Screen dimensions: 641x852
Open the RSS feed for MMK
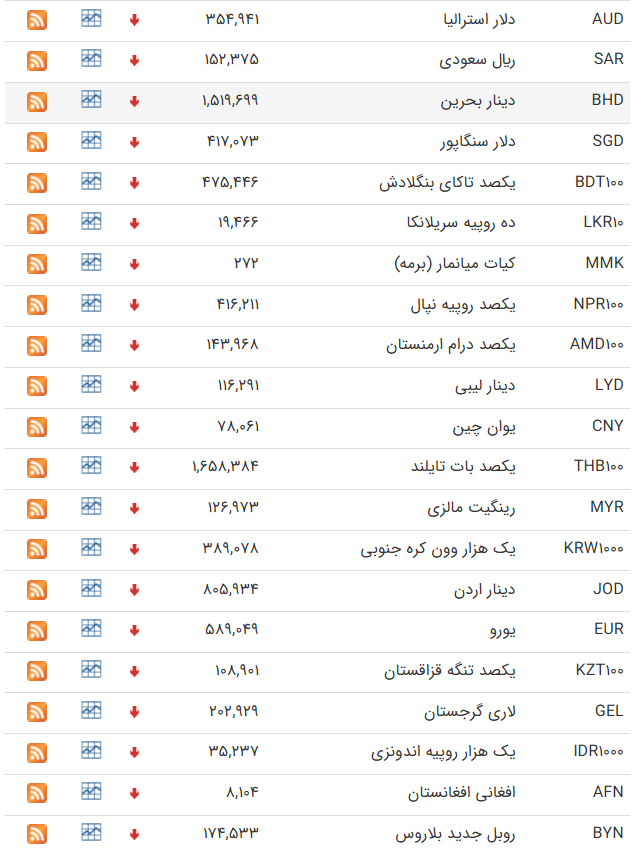37,264
